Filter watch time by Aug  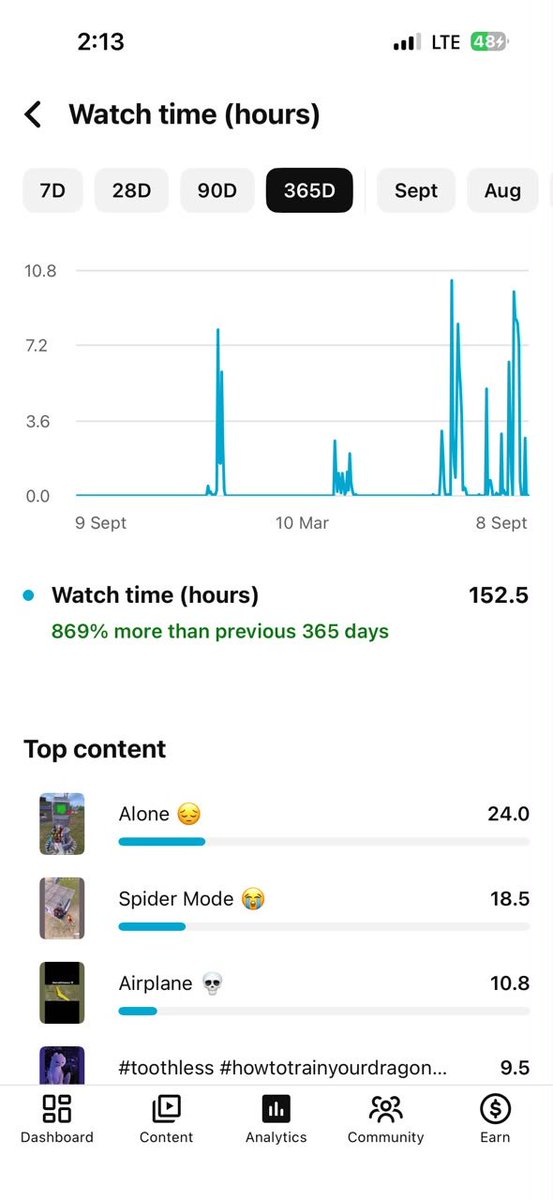pos(502,190)
